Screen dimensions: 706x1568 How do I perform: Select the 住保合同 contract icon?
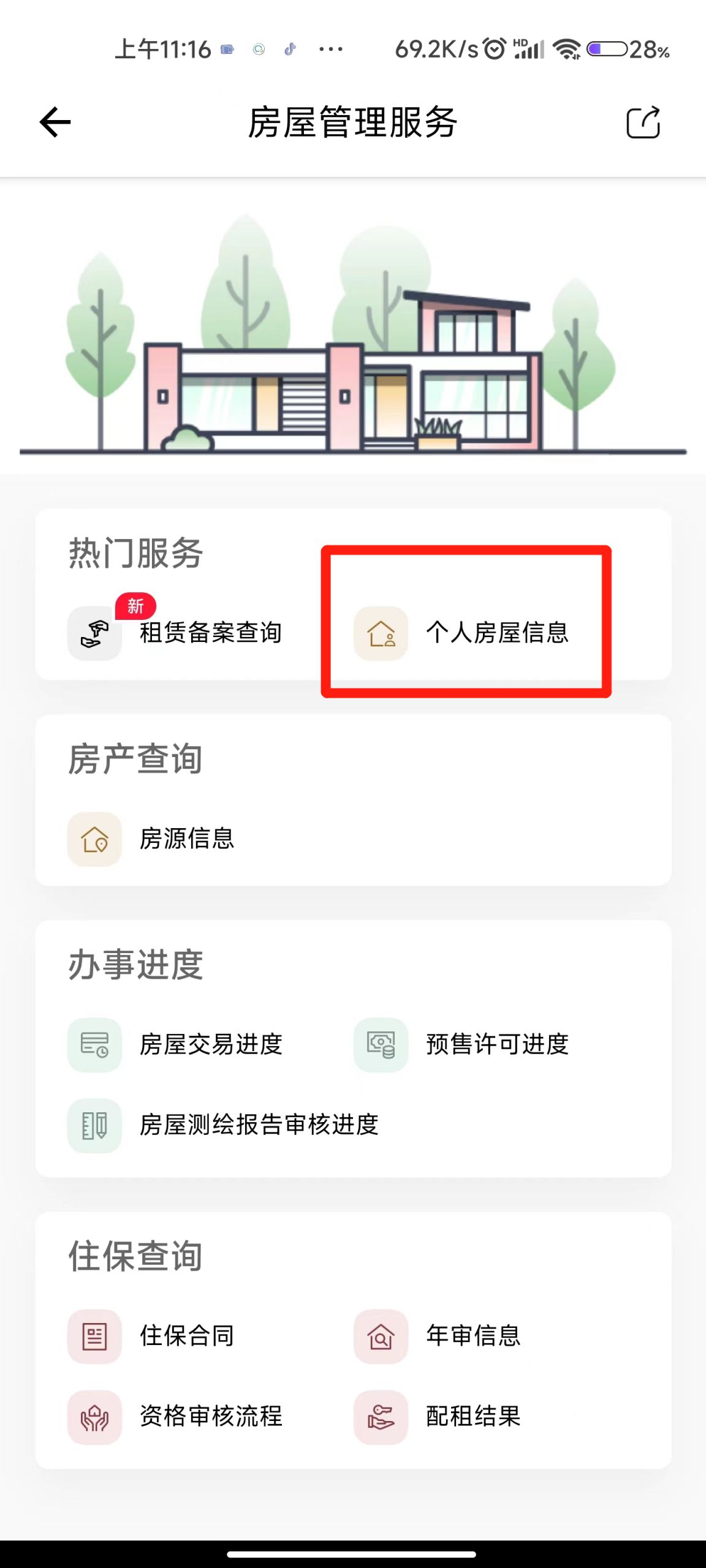tap(94, 1336)
